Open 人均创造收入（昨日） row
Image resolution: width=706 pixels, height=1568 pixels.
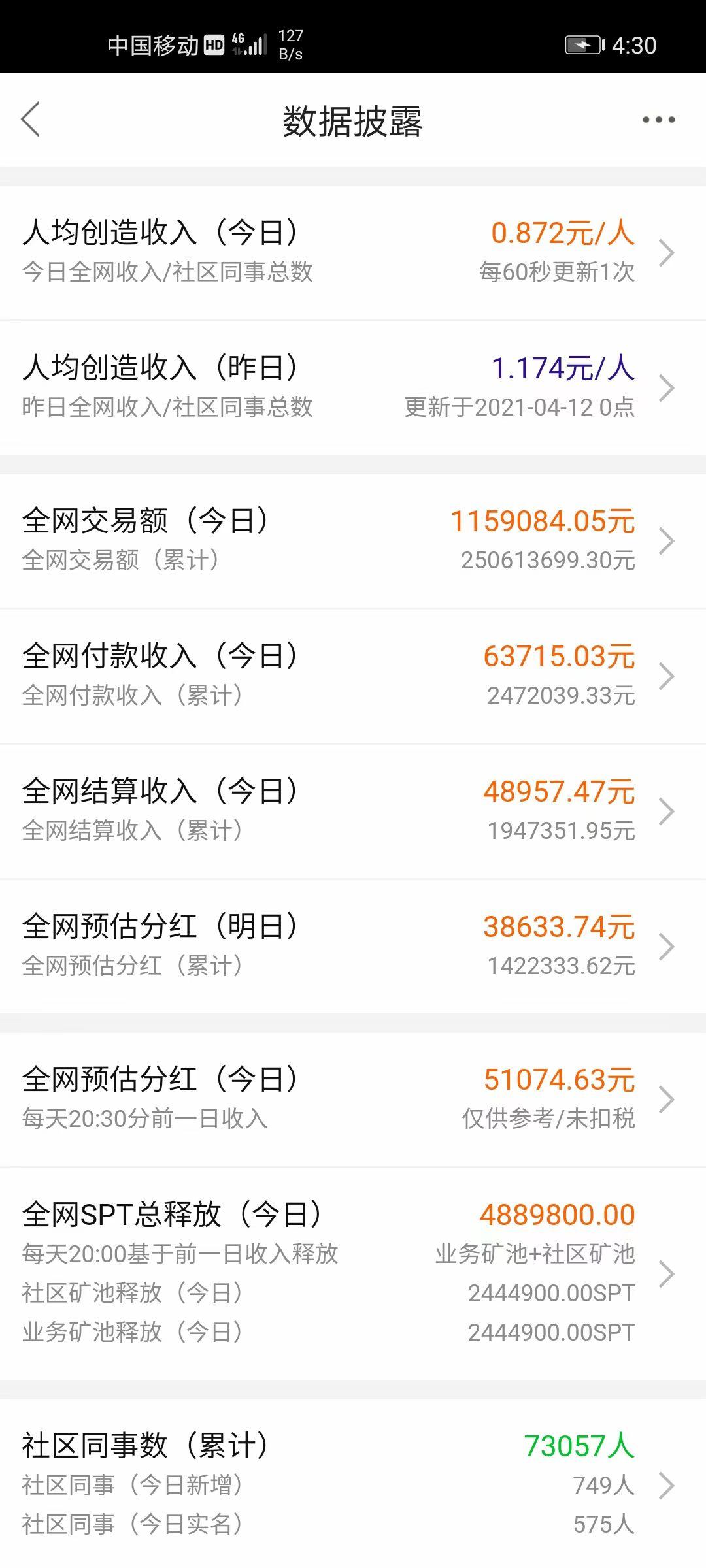pos(353,388)
